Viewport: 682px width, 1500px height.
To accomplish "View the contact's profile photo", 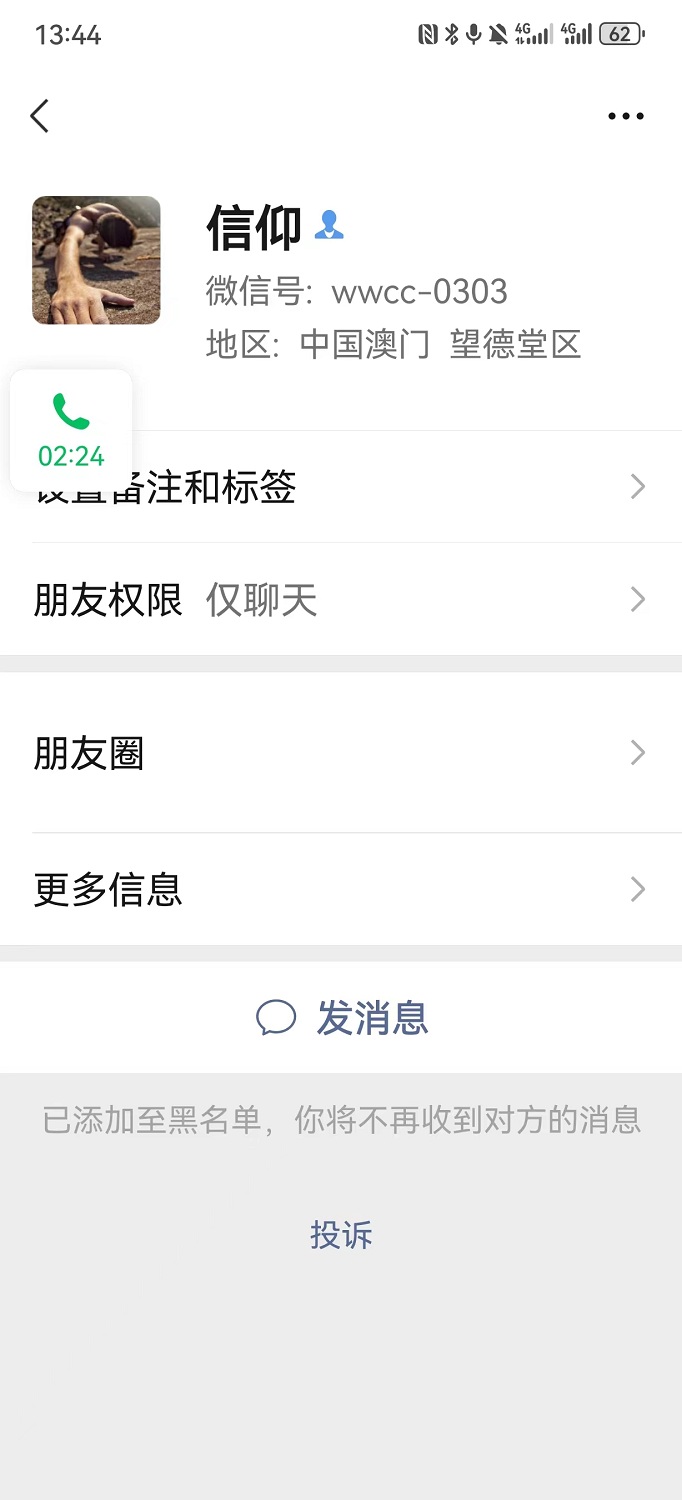I will [96, 260].
